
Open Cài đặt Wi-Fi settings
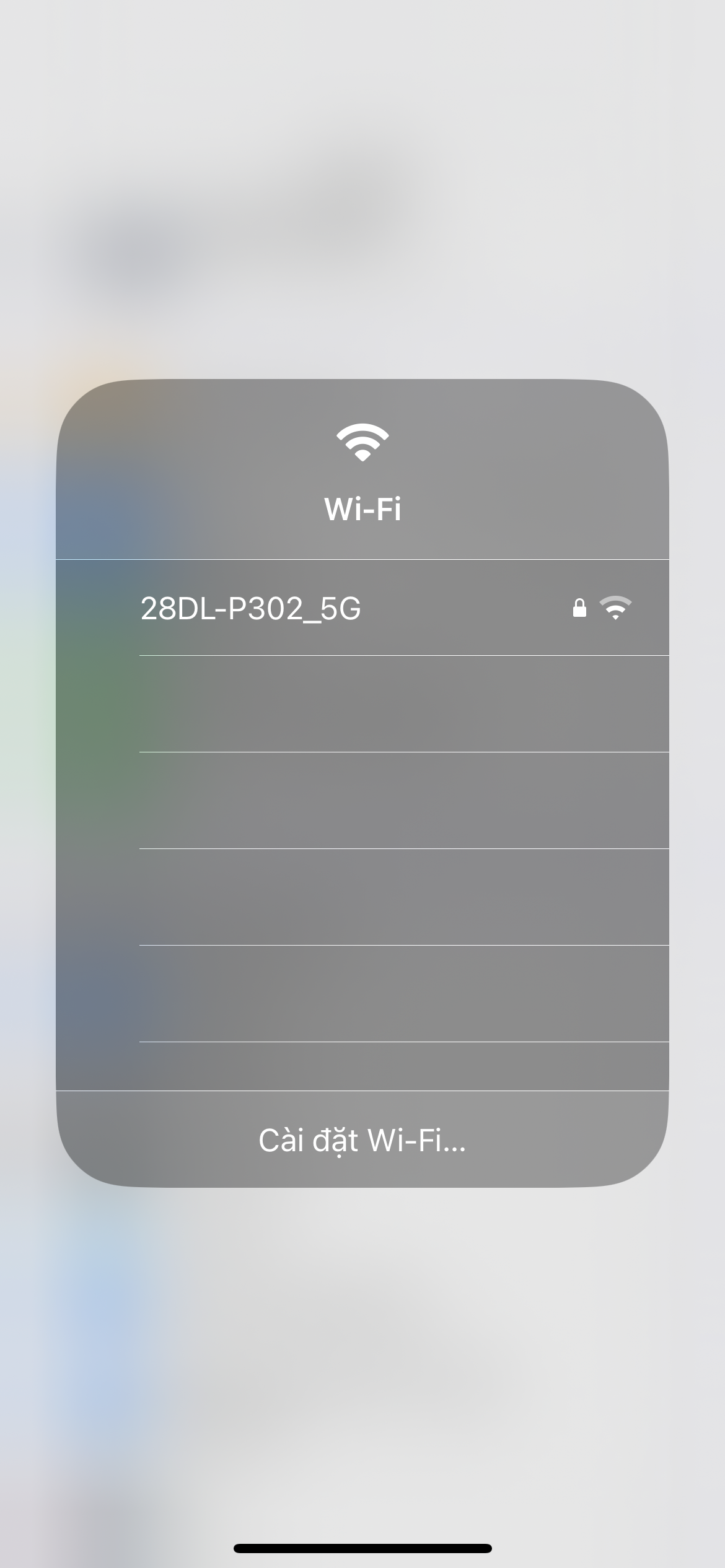click(362, 1140)
